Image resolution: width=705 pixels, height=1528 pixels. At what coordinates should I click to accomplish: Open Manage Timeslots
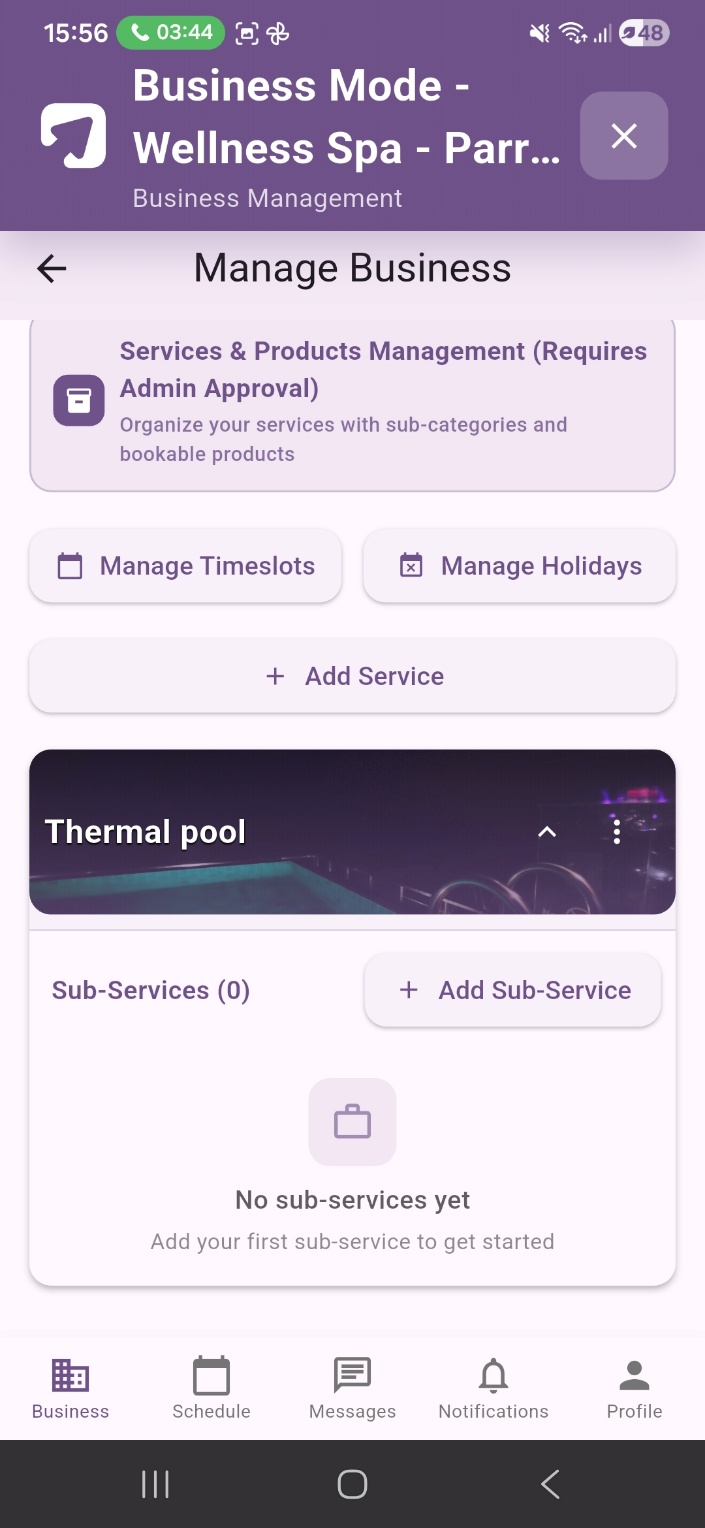click(x=185, y=566)
